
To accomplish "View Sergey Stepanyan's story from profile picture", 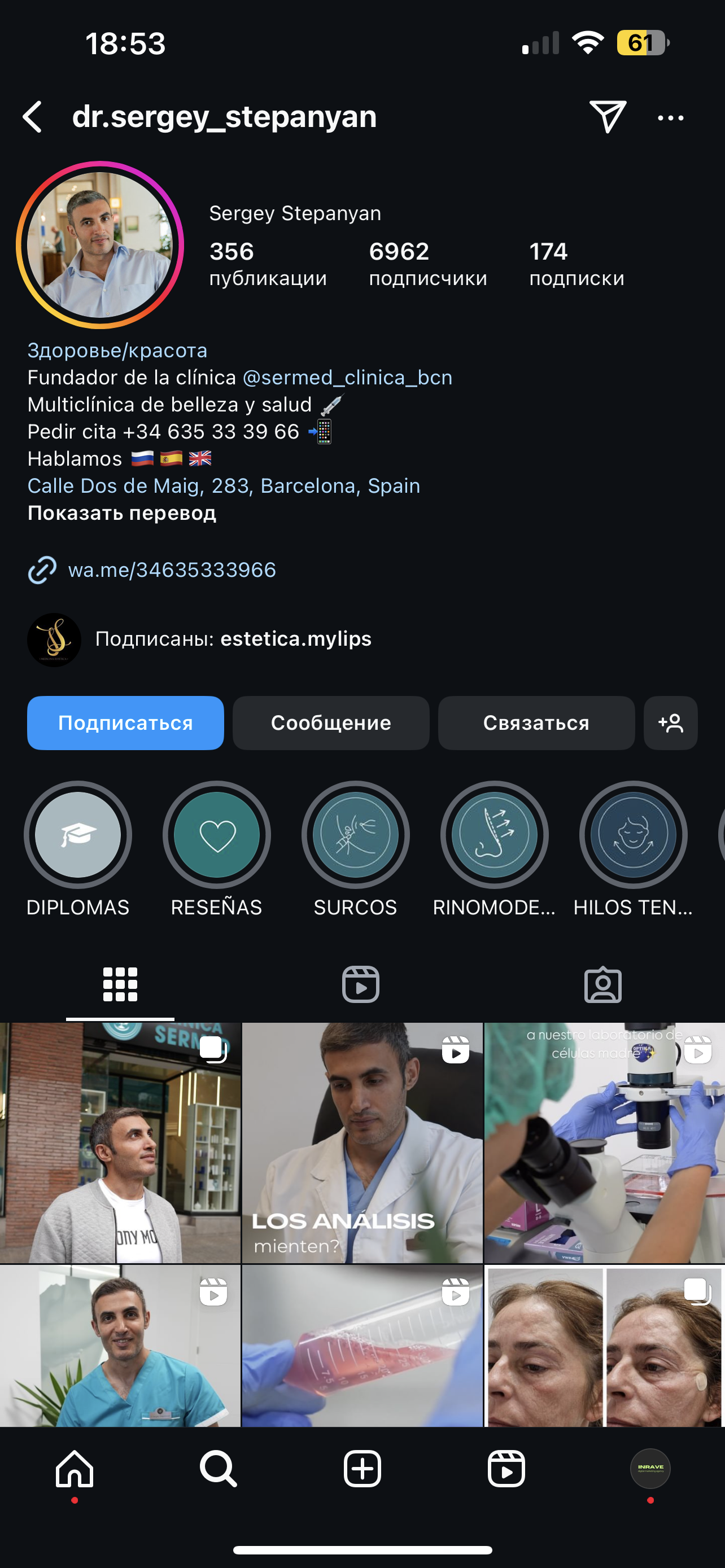I will [x=100, y=245].
